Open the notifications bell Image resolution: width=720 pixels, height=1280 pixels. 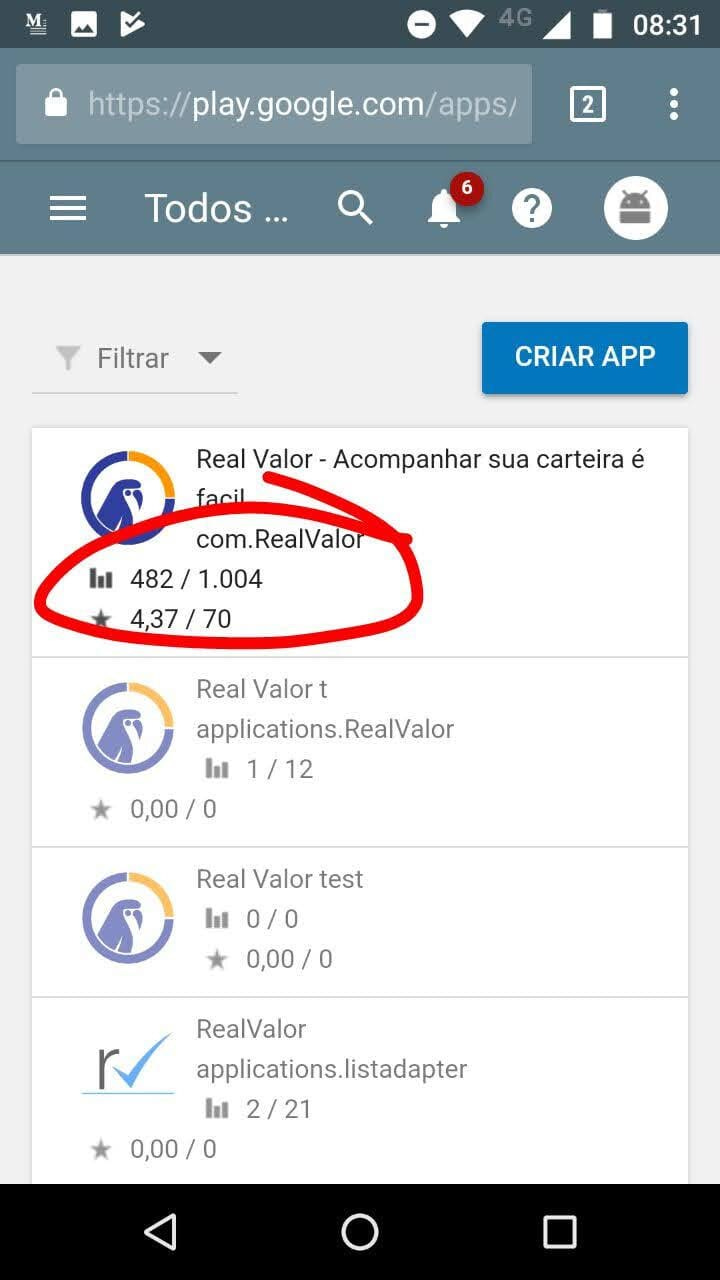click(x=444, y=208)
